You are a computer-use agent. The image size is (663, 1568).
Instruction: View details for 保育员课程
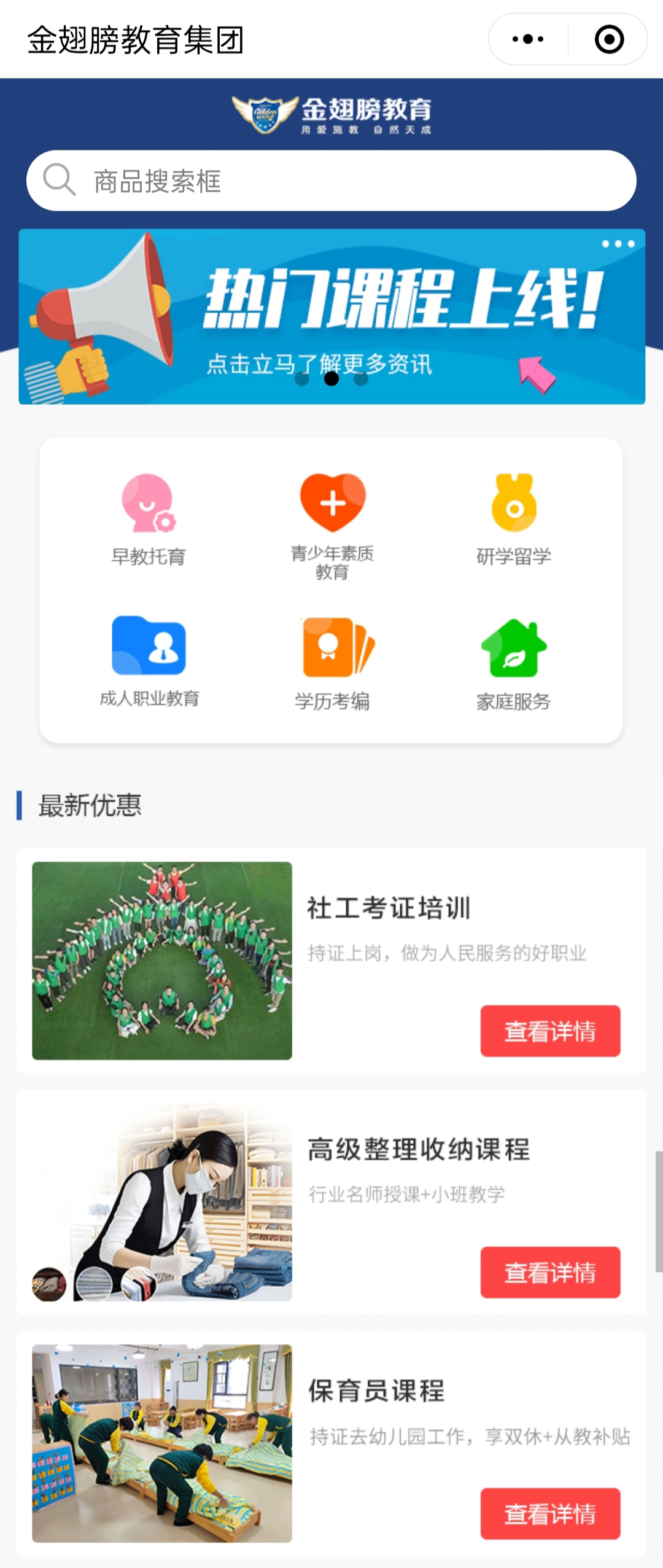550,1513
